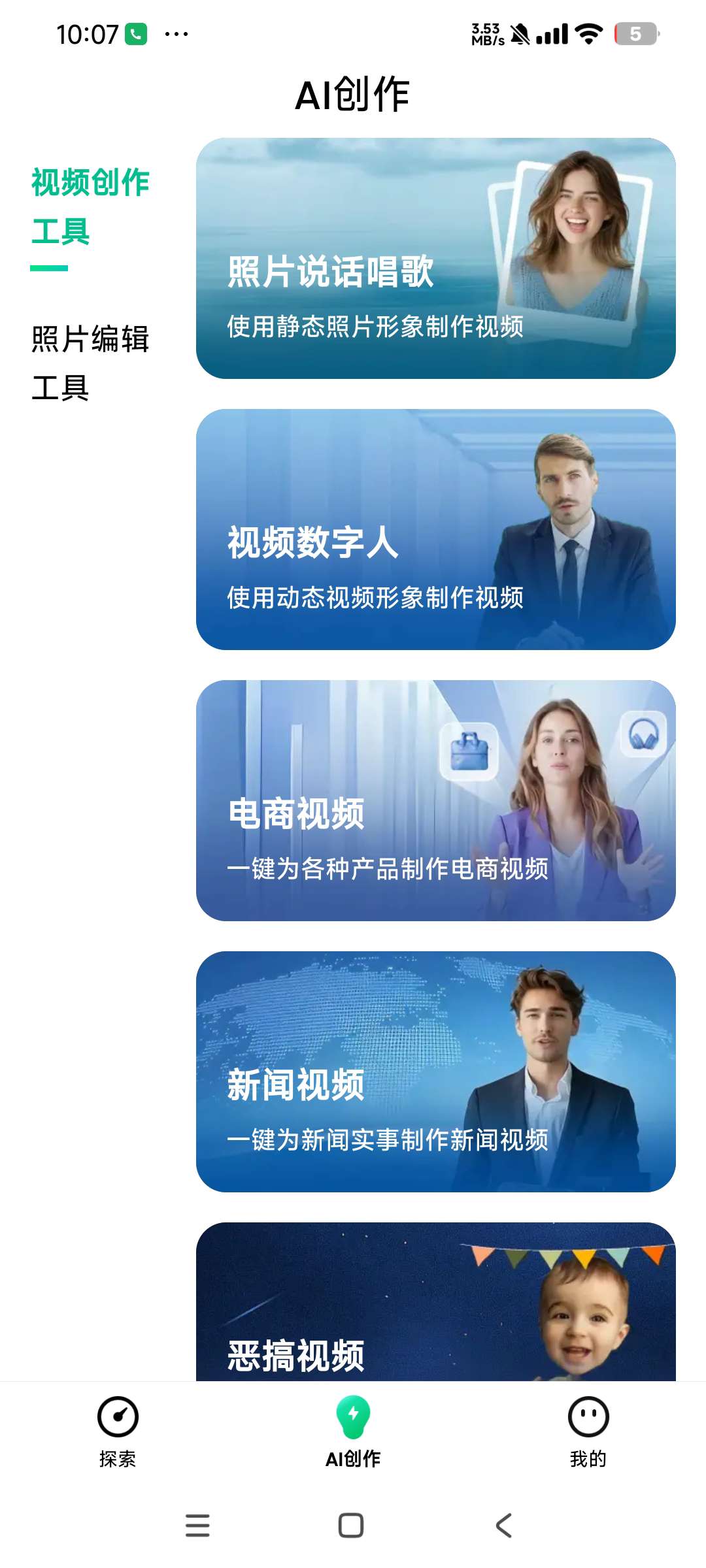706x1568 pixels.
Task: Select the 视频创作工具 category
Action: pos(90,206)
